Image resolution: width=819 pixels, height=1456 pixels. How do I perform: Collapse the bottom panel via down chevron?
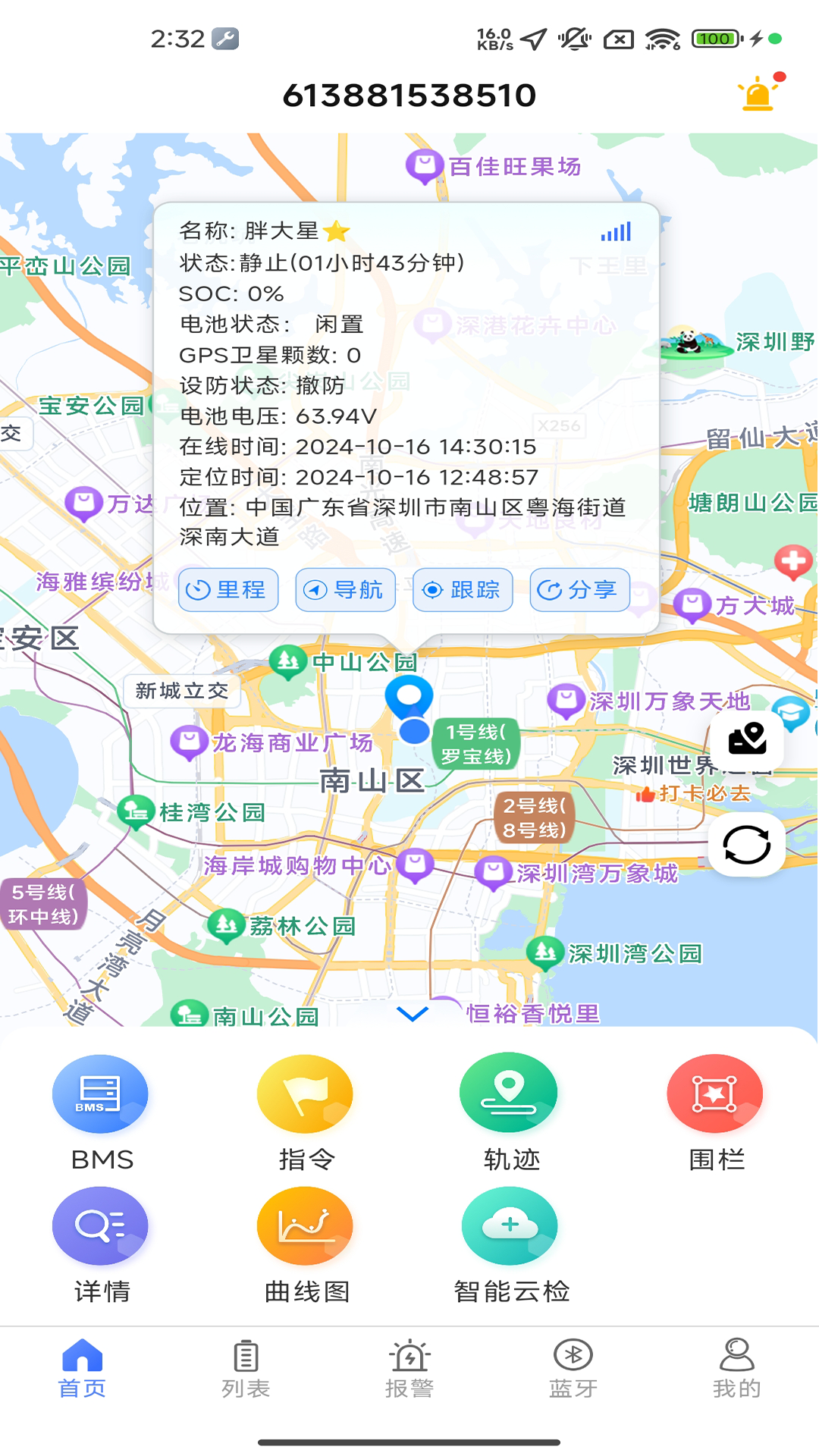pos(412,1014)
